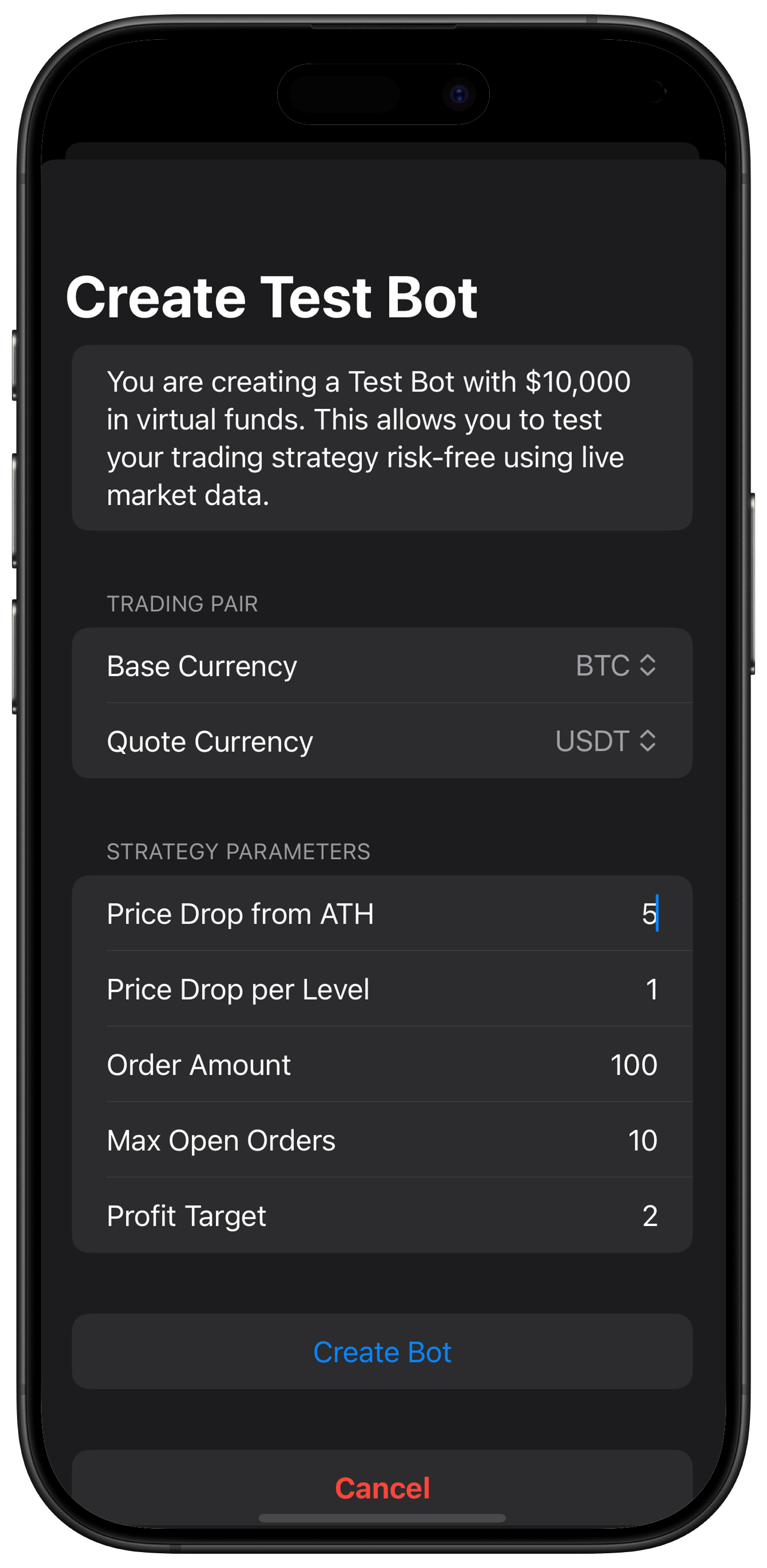Create the test bot
Viewport: 767px width, 1568px height.
tap(382, 1352)
